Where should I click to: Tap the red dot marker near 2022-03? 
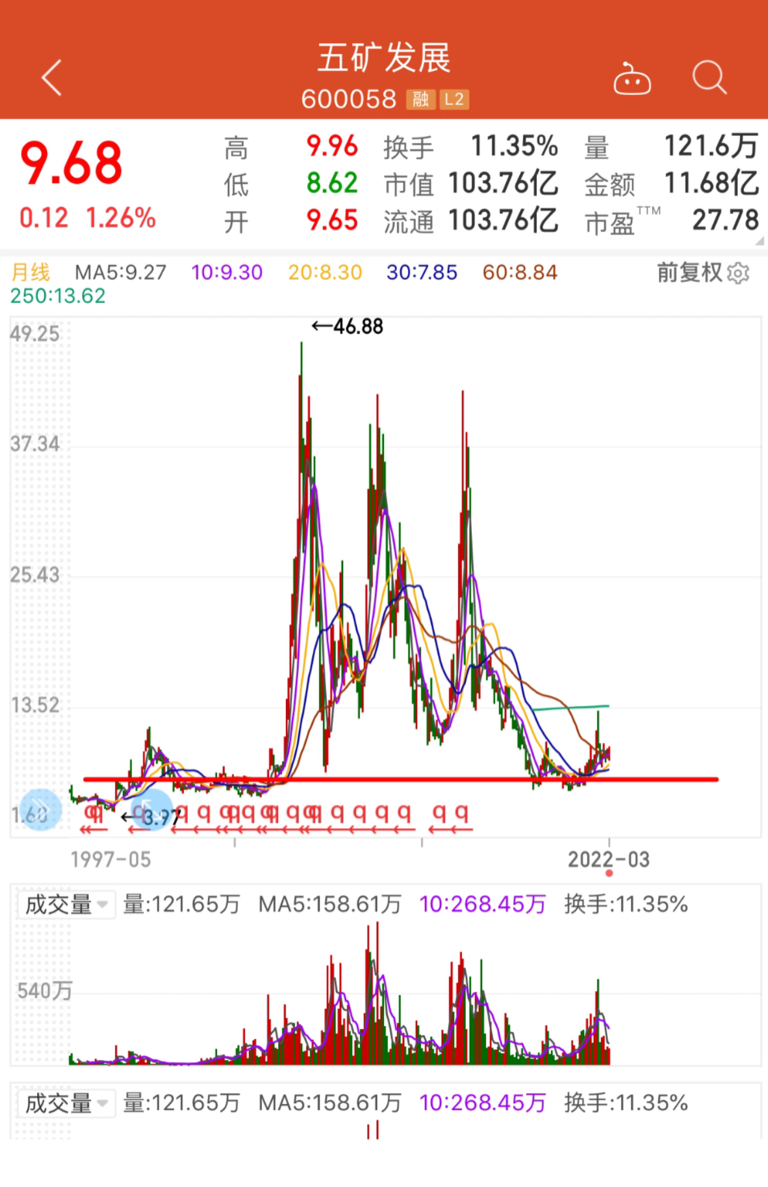611,870
